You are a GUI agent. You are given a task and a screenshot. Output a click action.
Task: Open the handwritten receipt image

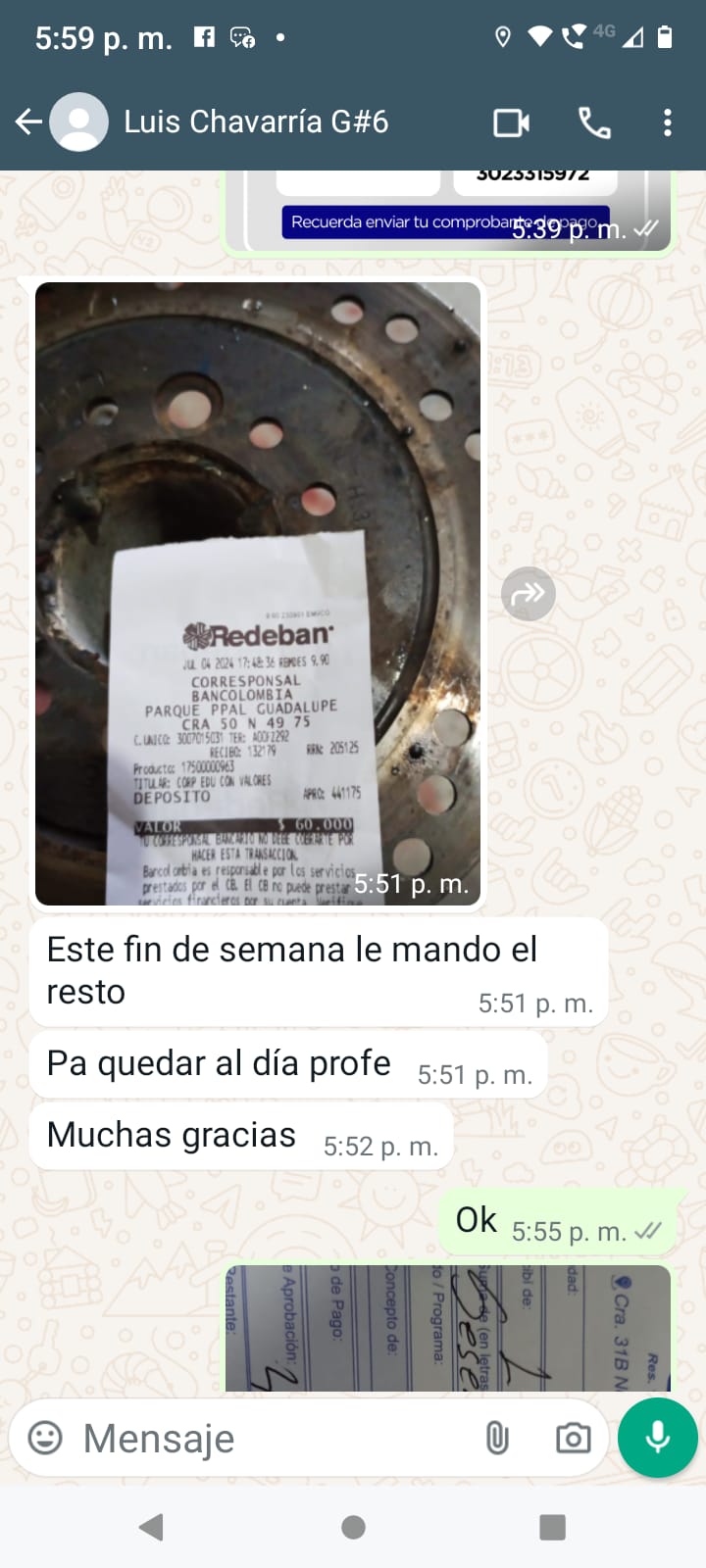coord(448,1328)
